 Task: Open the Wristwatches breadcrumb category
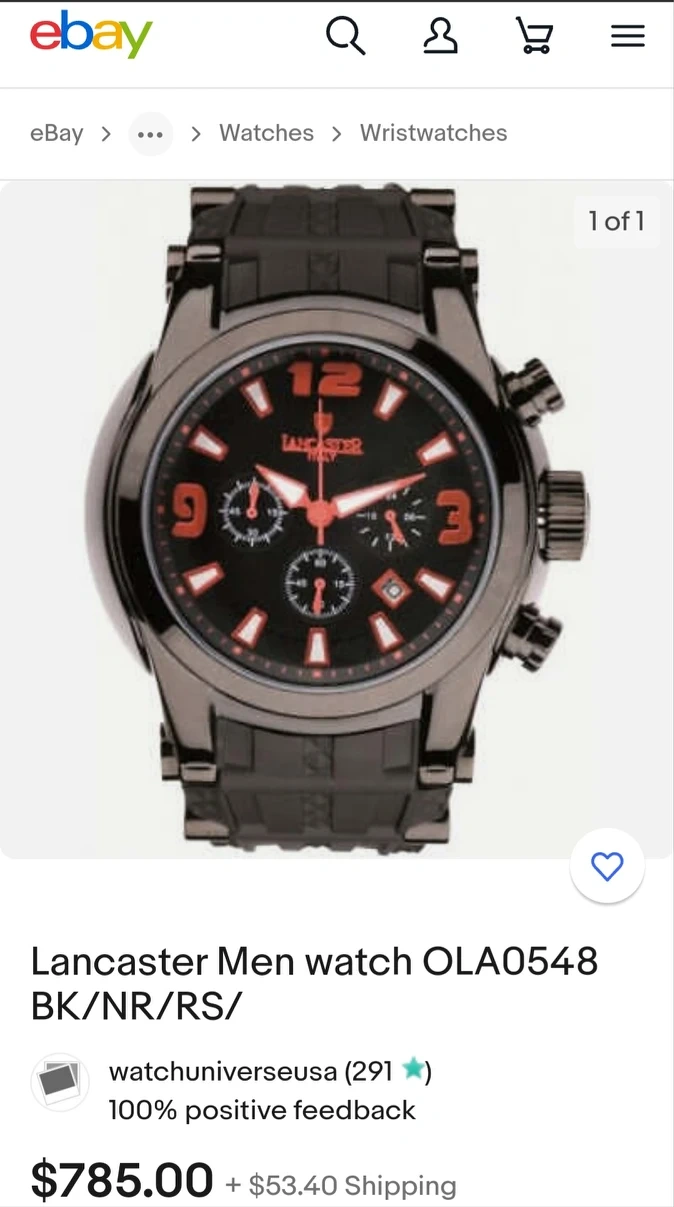point(433,133)
